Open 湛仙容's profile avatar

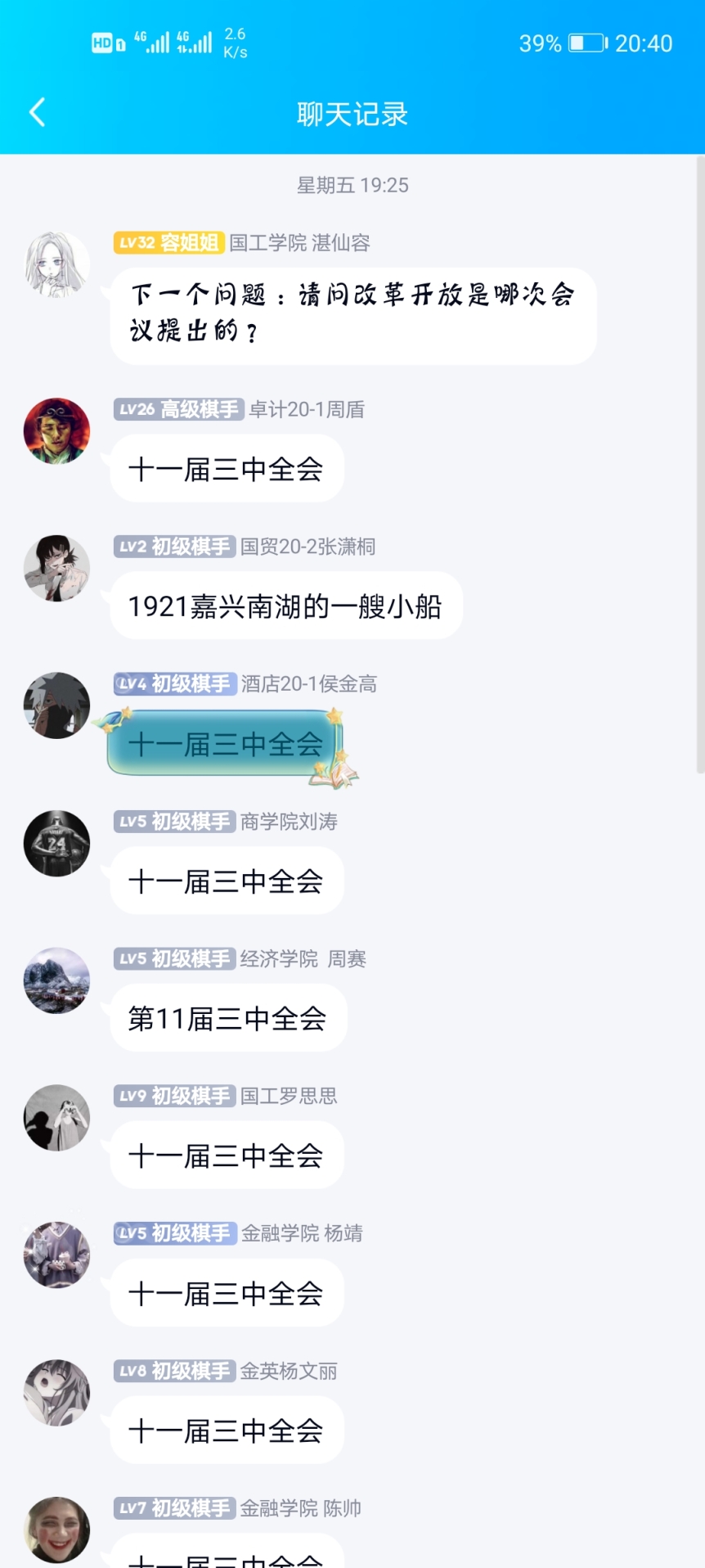tap(56, 264)
